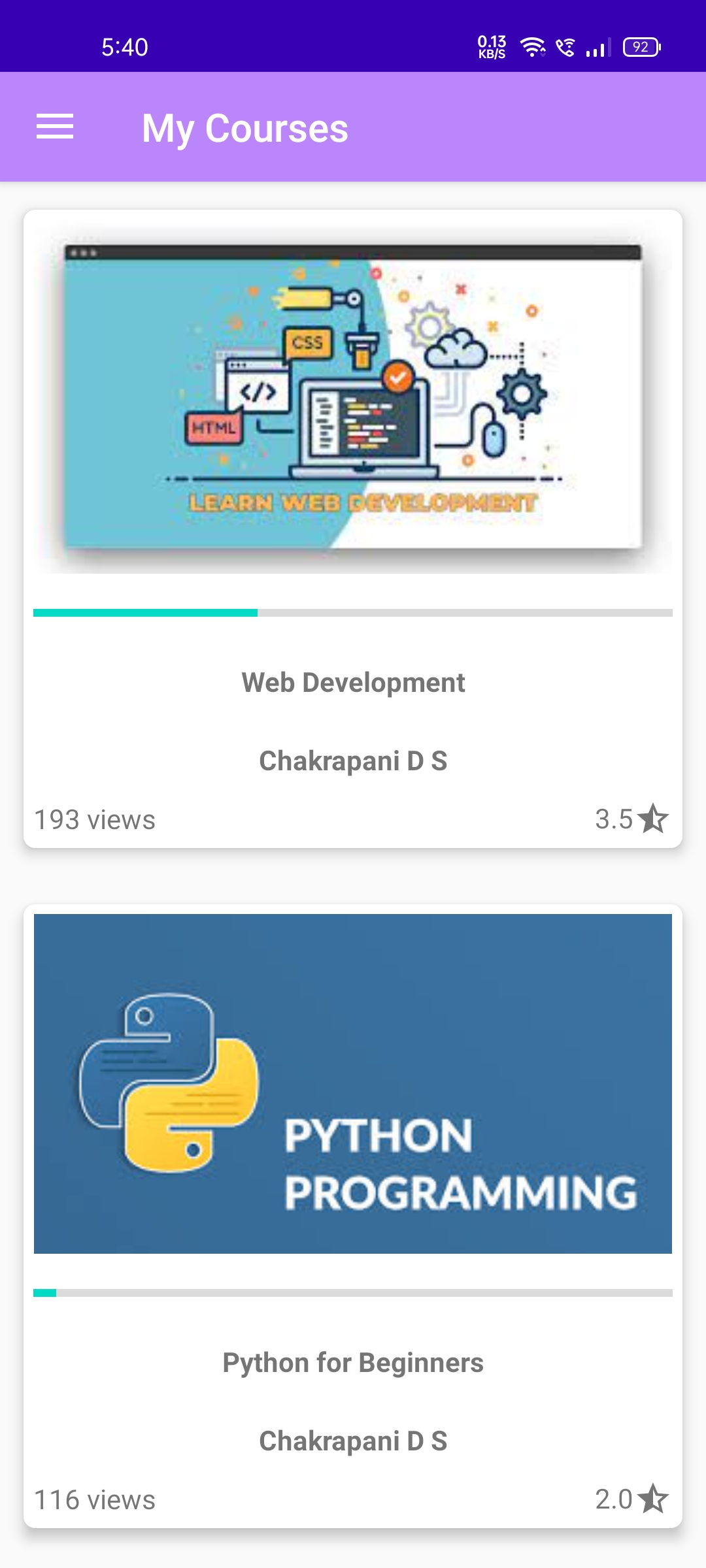Screen dimensions: 706x1568
Task: Tap the 116 views label
Action: tap(94, 1499)
